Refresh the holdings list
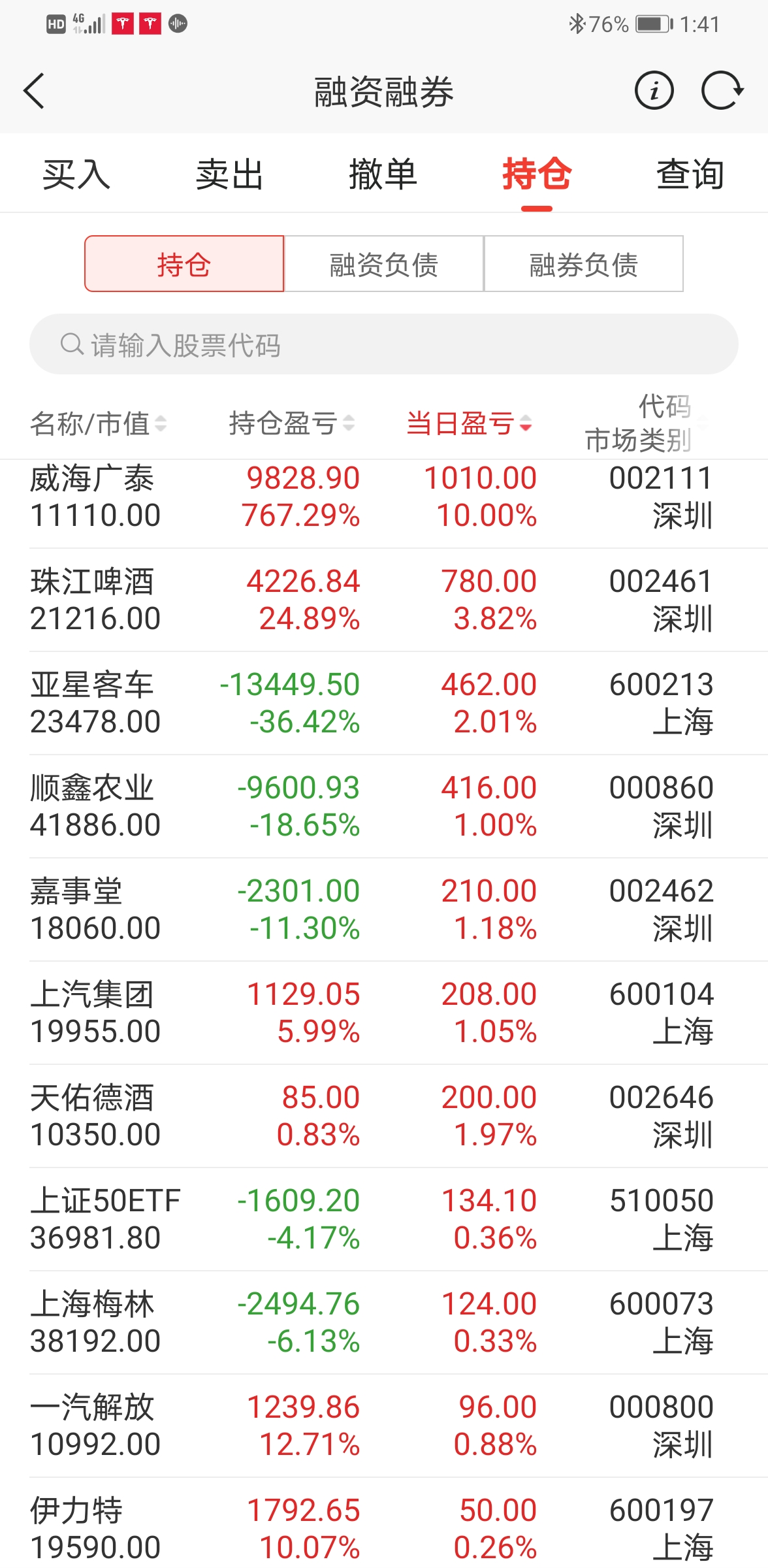The height and width of the screenshot is (1568, 768). (x=722, y=91)
